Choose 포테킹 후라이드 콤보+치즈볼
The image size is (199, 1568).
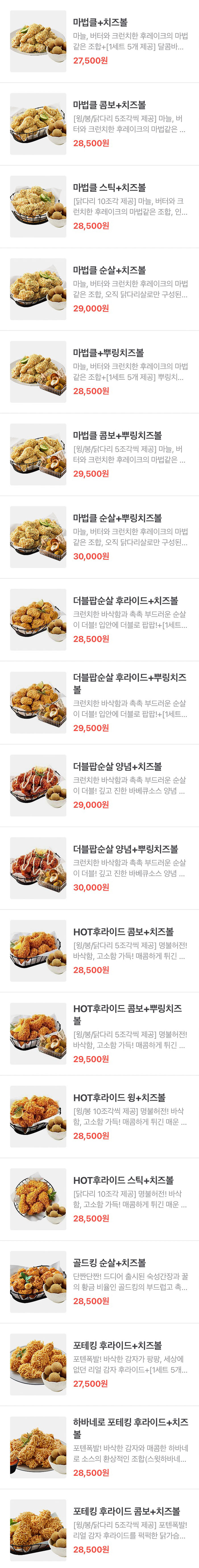pos(100,1530)
